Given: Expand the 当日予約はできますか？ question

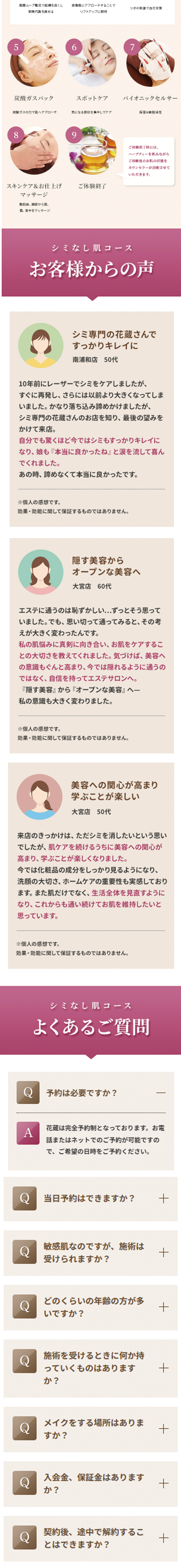Looking at the screenshot, I should point(91,1198).
